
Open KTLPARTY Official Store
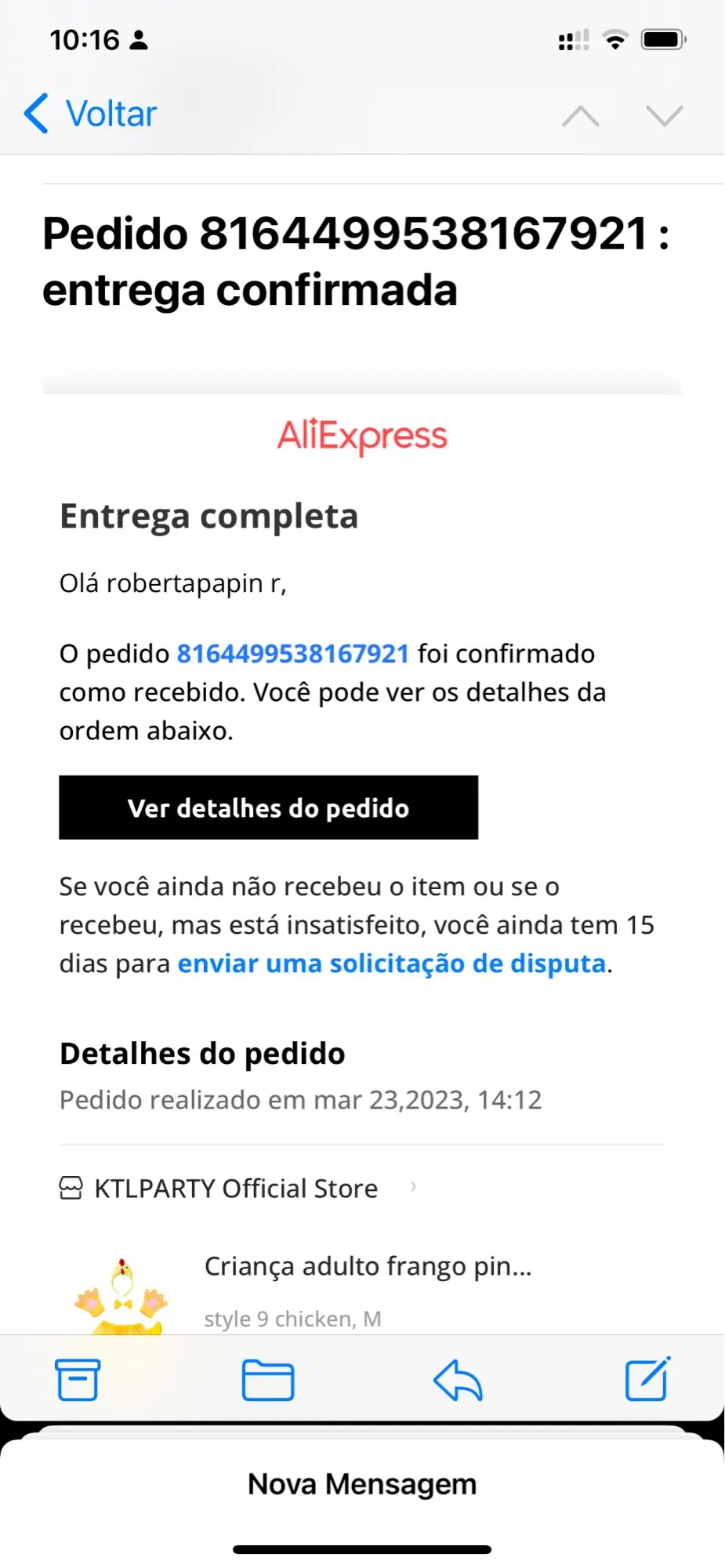pos(236,1189)
